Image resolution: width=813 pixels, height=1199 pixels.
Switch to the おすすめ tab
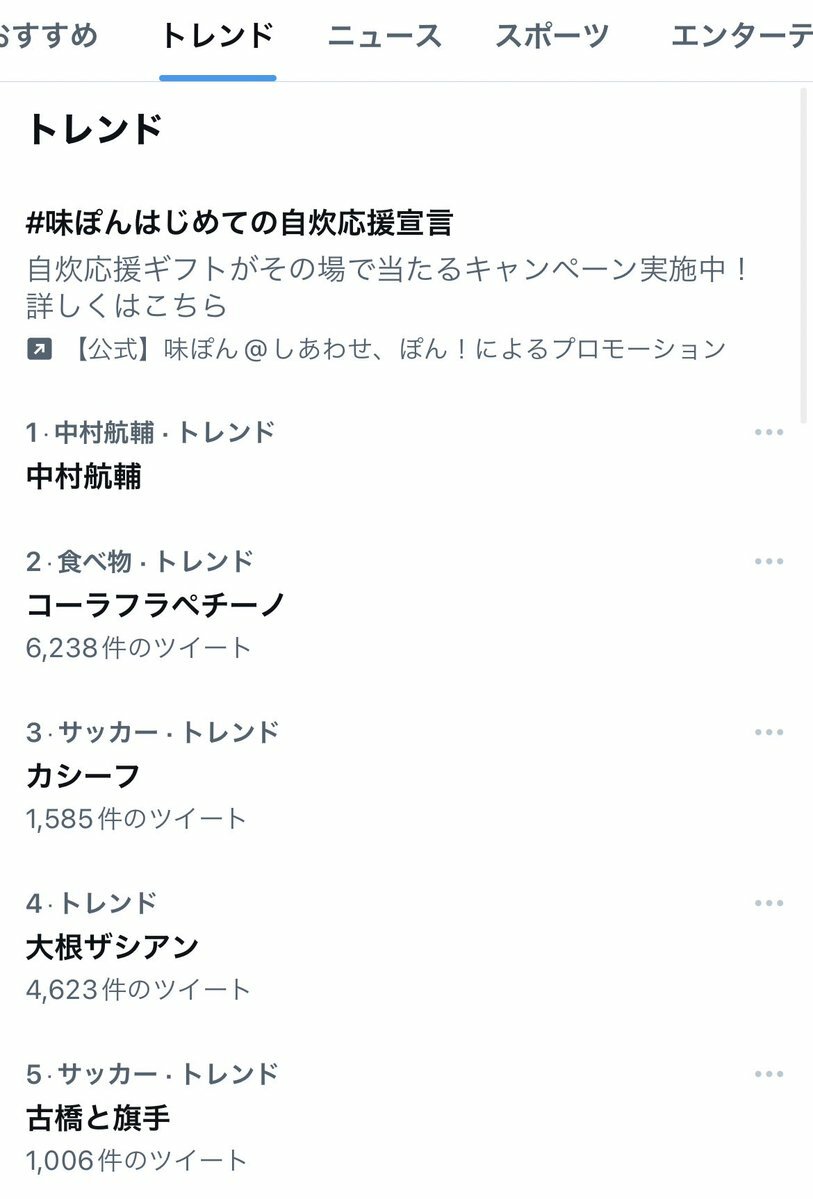pos(48,37)
